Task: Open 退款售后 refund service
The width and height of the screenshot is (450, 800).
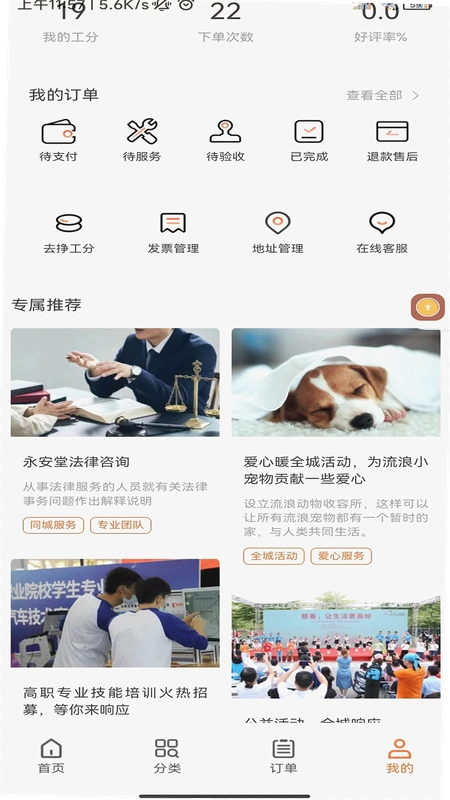Action: coord(392,140)
